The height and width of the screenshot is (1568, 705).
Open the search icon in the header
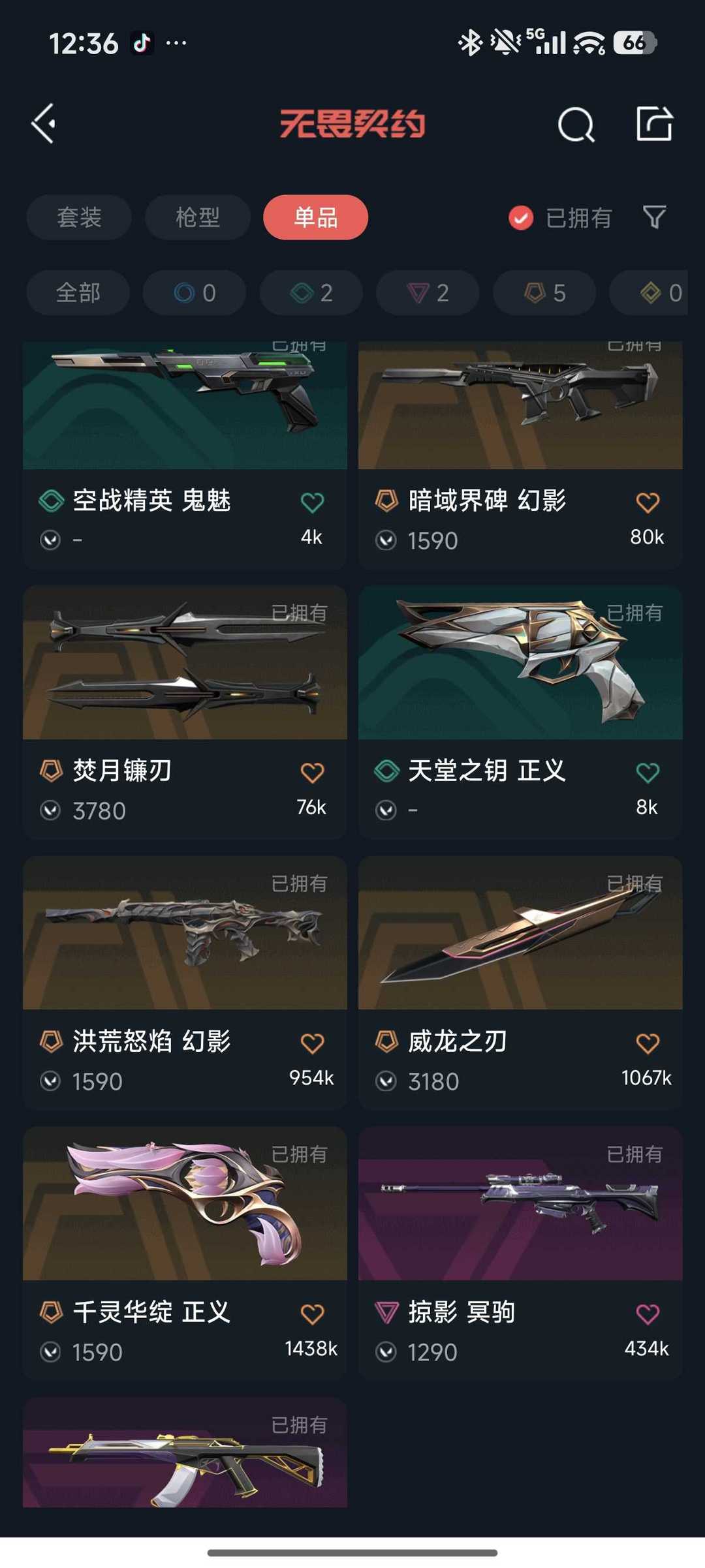point(576,124)
